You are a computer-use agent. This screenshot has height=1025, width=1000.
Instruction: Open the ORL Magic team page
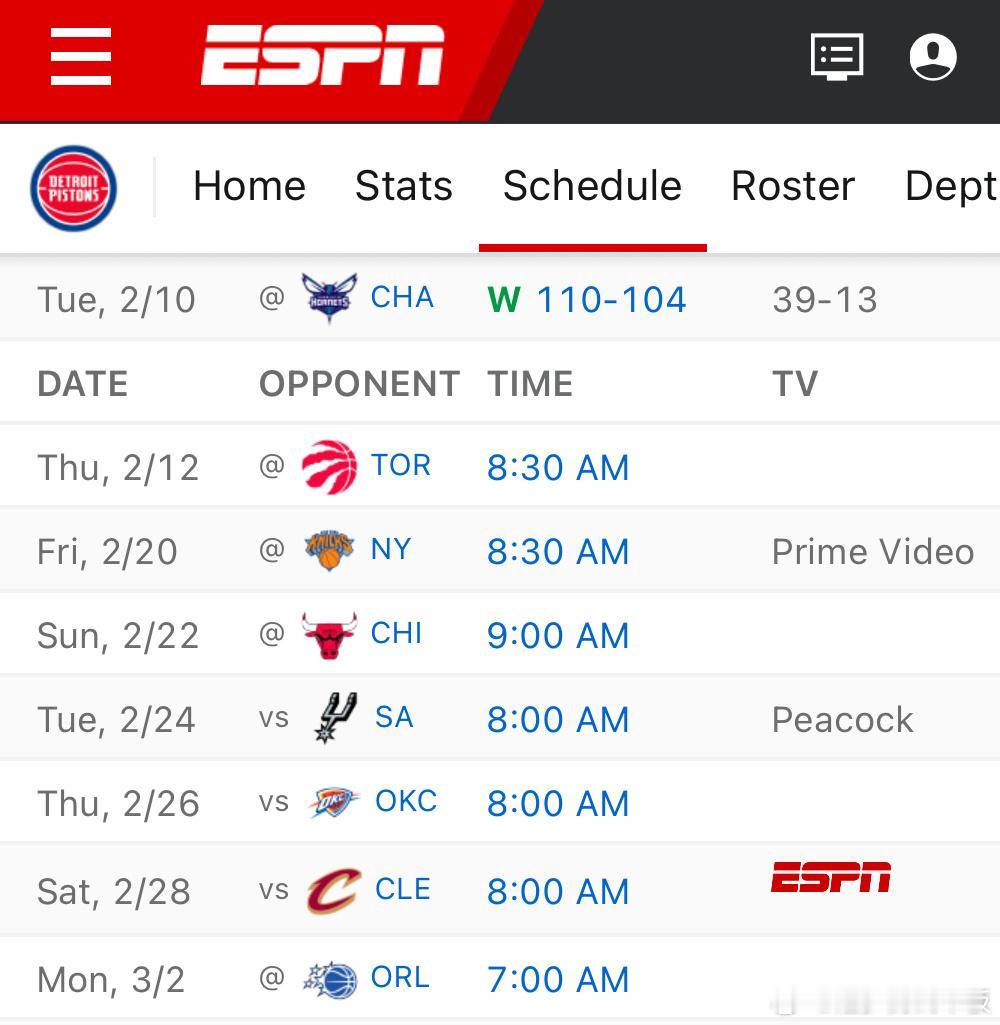(400, 978)
